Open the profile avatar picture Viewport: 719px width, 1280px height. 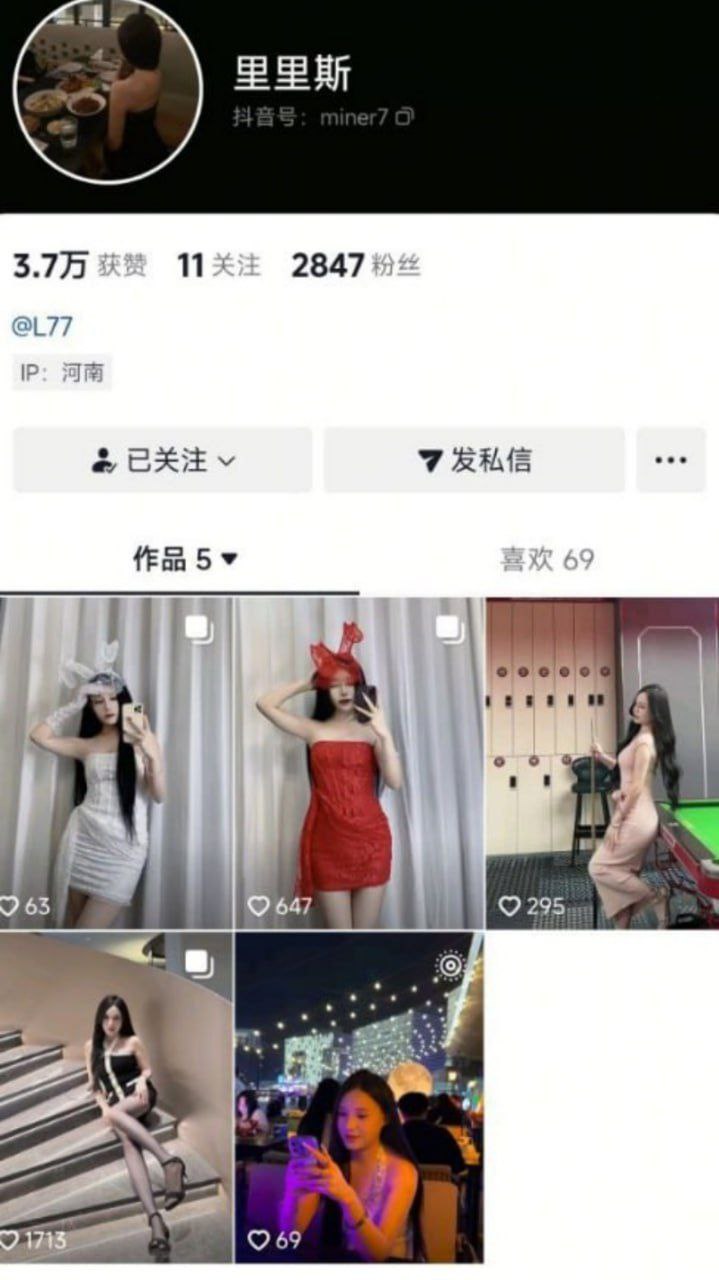click(x=107, y=90)
